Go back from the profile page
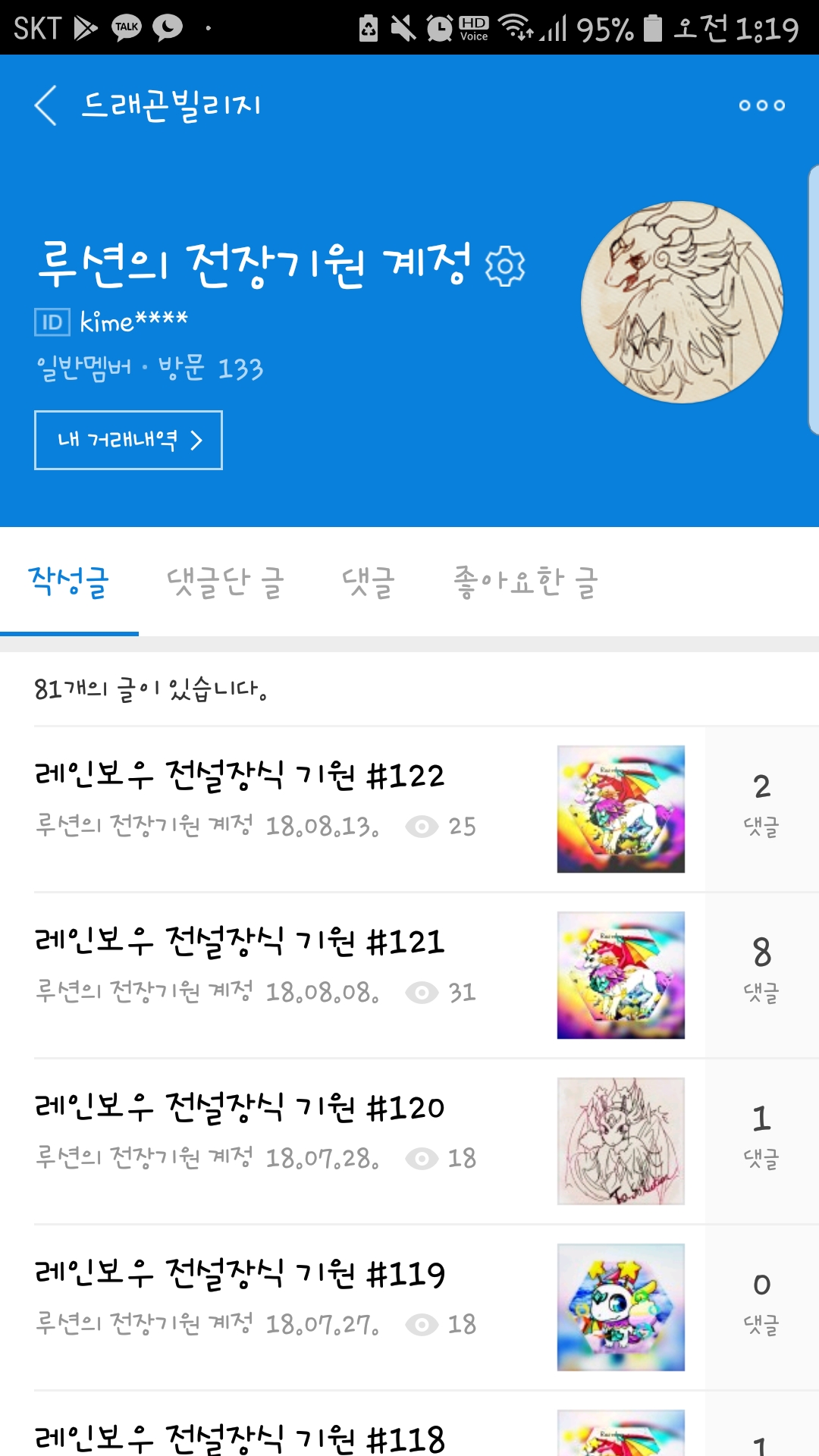This screenshot has height=1456, width=819. pyautogui.click(x=46, y=105)
